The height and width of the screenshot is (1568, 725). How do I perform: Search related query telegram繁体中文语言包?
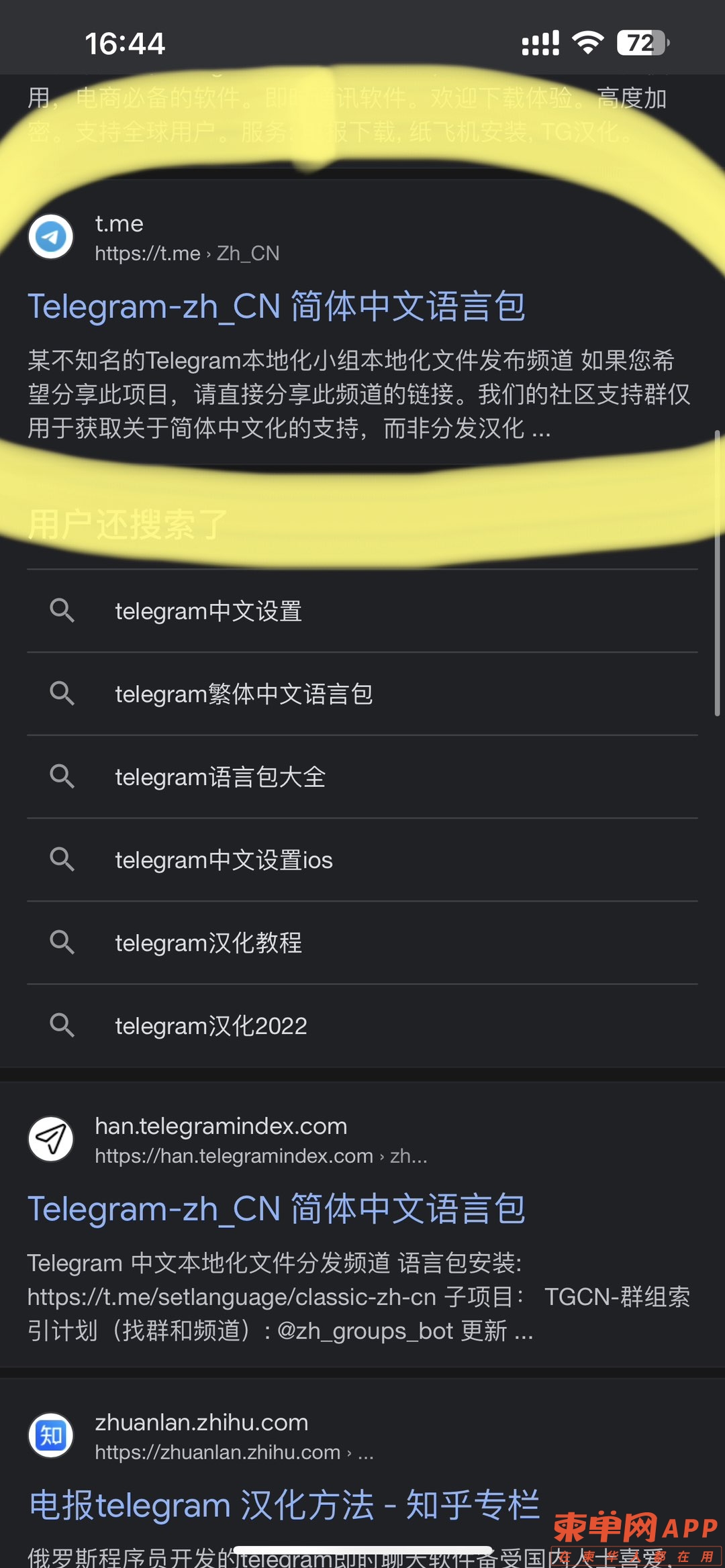244,694
